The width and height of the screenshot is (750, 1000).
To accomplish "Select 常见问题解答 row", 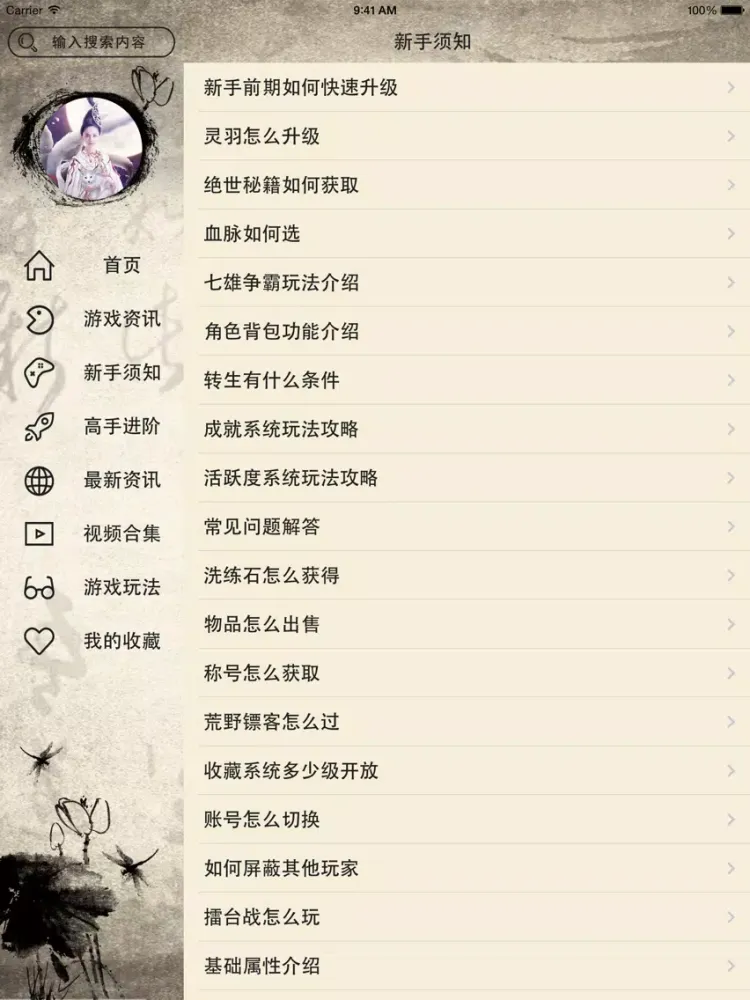I will [x=466, y=527].
